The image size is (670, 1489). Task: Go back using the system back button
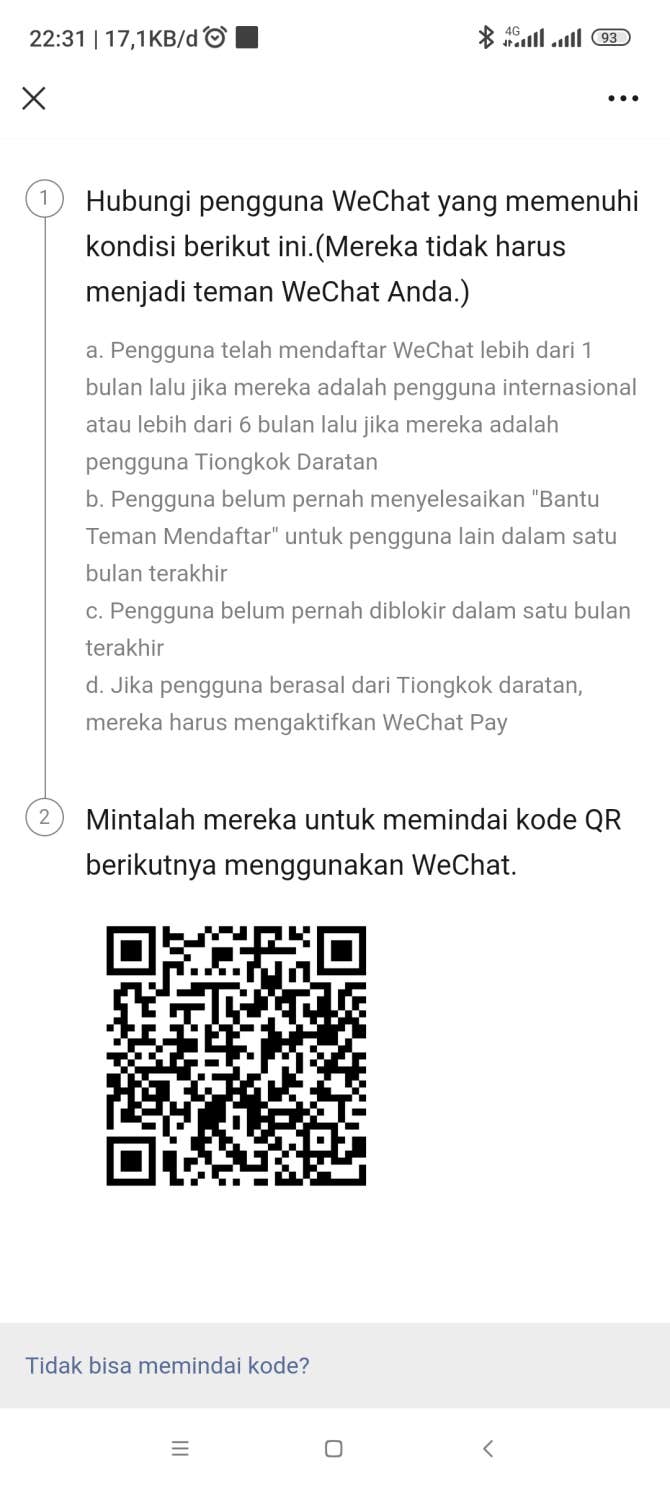point(488,1448)
